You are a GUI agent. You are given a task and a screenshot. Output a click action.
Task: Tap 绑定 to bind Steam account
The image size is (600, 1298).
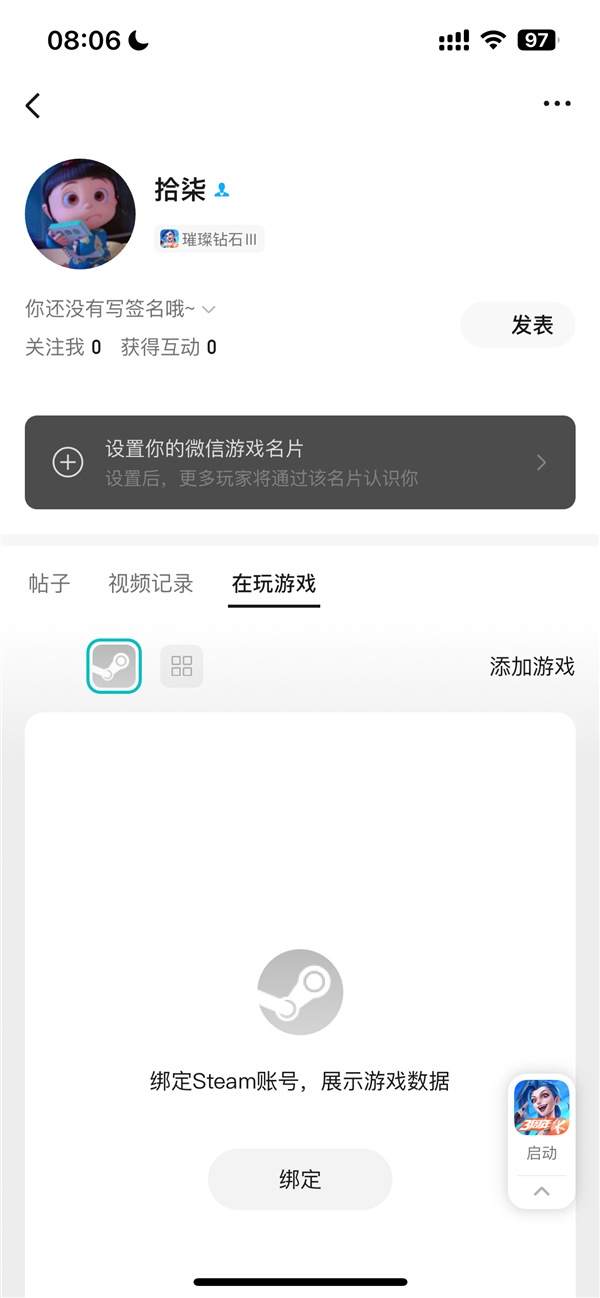[300, 1179]
